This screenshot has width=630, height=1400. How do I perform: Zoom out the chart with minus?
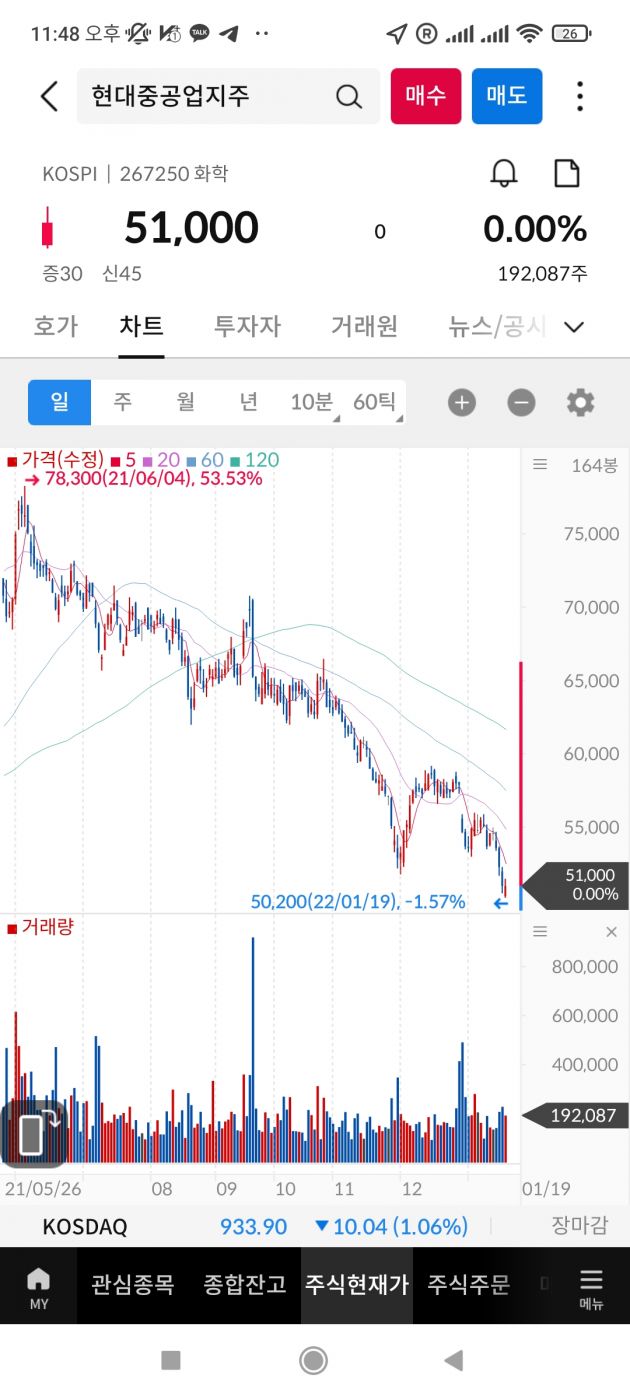pyautogui.click(x=521, y=403)
